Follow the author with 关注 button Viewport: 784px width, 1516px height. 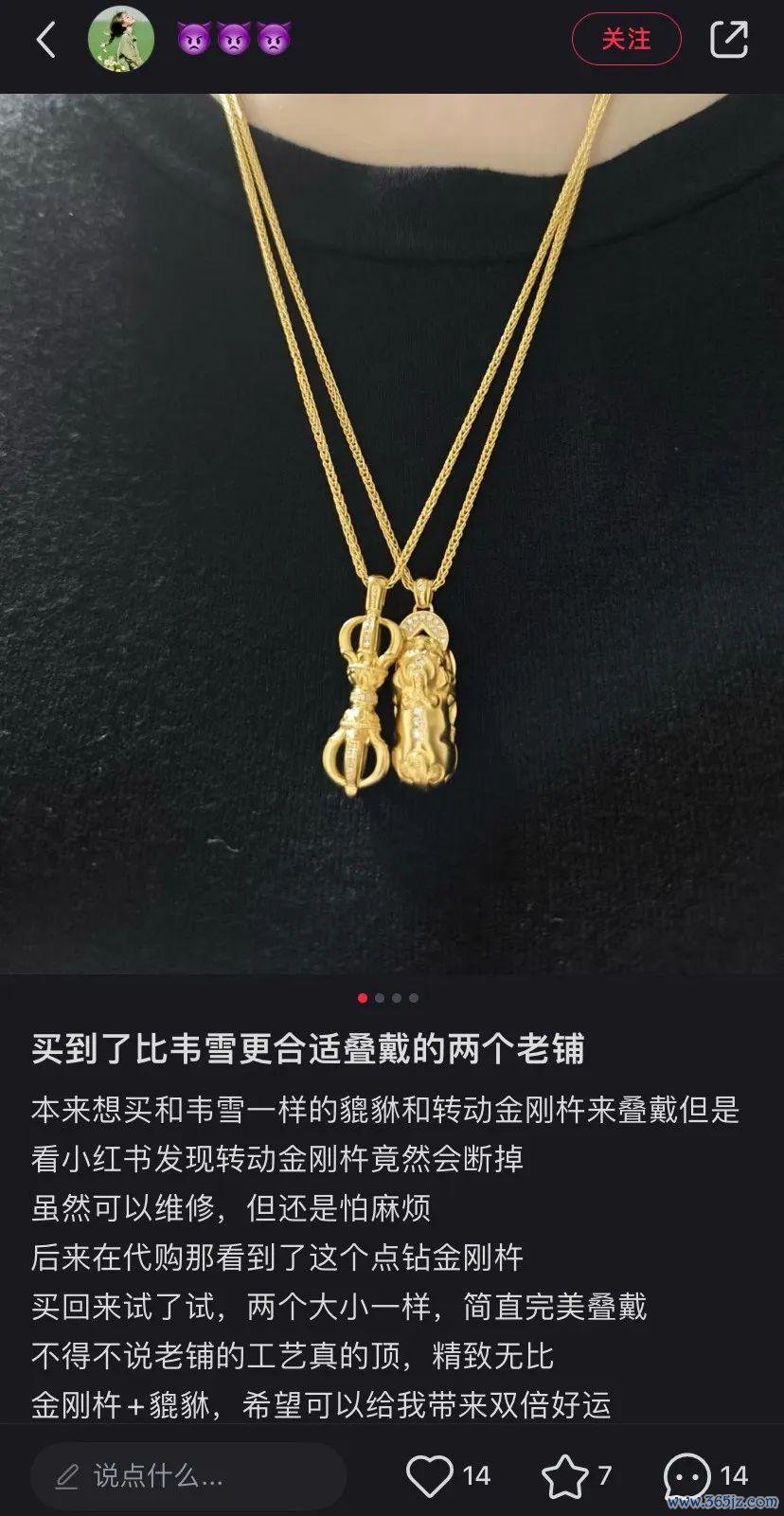(626, 40)
